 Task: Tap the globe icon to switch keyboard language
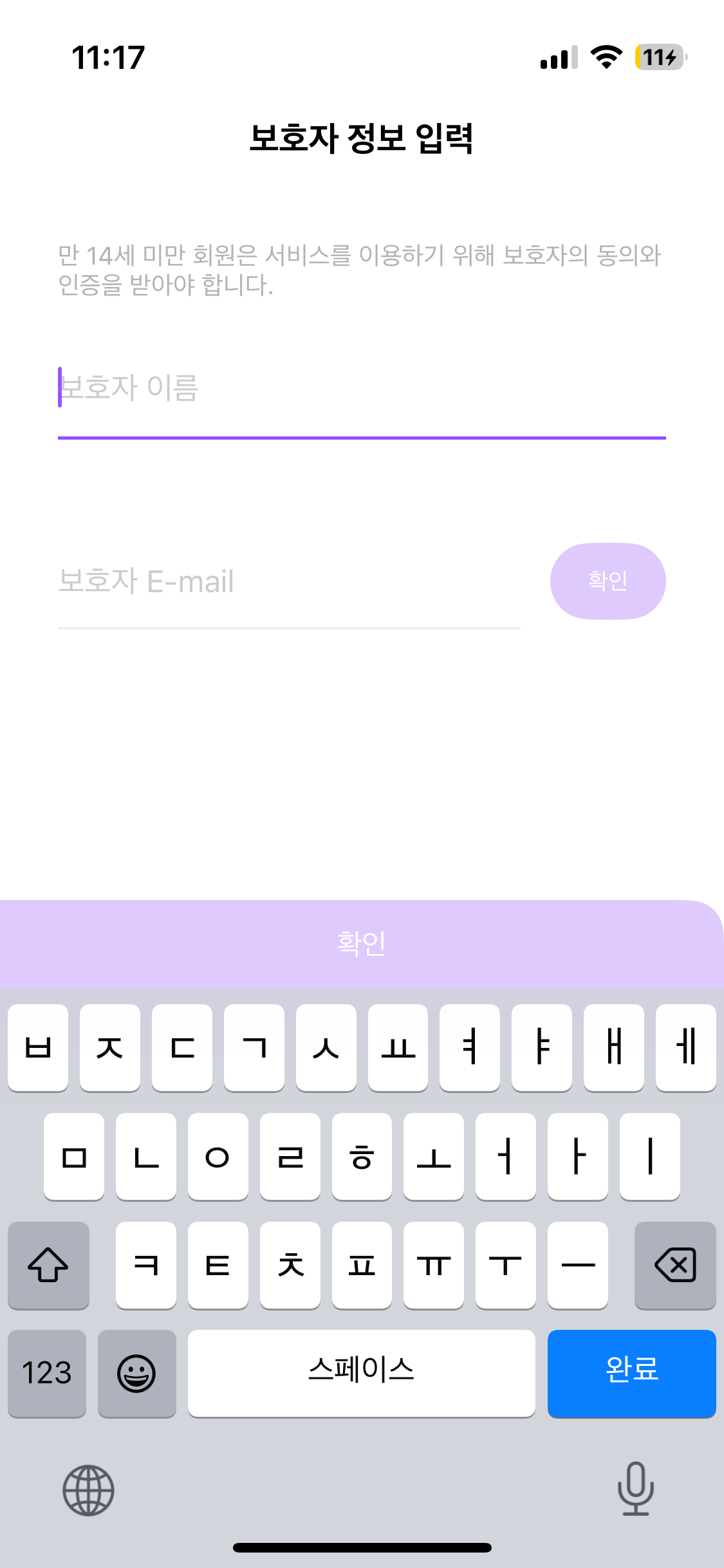(x=88, y=1491)
